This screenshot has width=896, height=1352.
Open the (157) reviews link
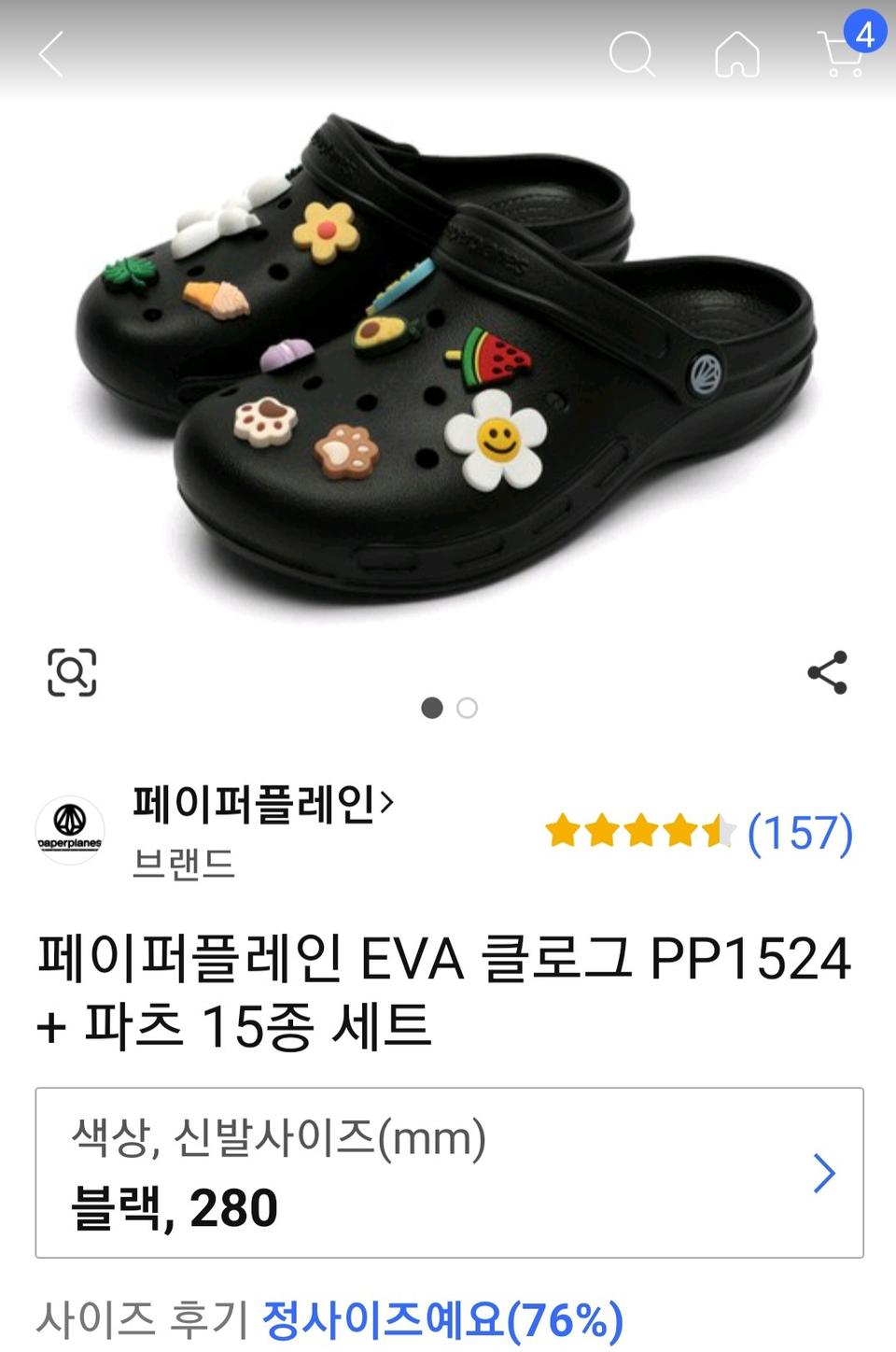799,835
